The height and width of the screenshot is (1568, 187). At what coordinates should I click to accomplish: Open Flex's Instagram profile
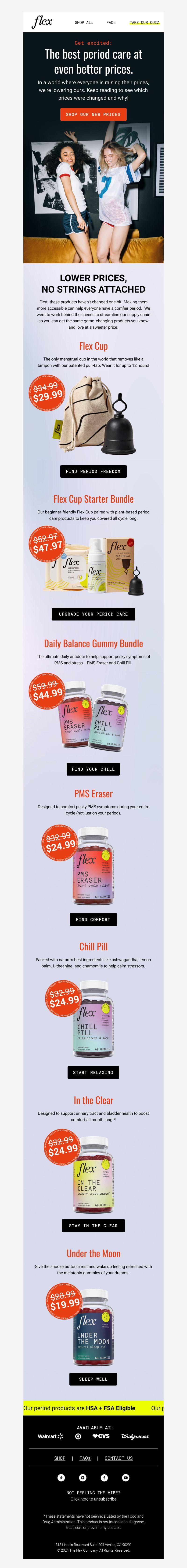(x=83, y=1477)
